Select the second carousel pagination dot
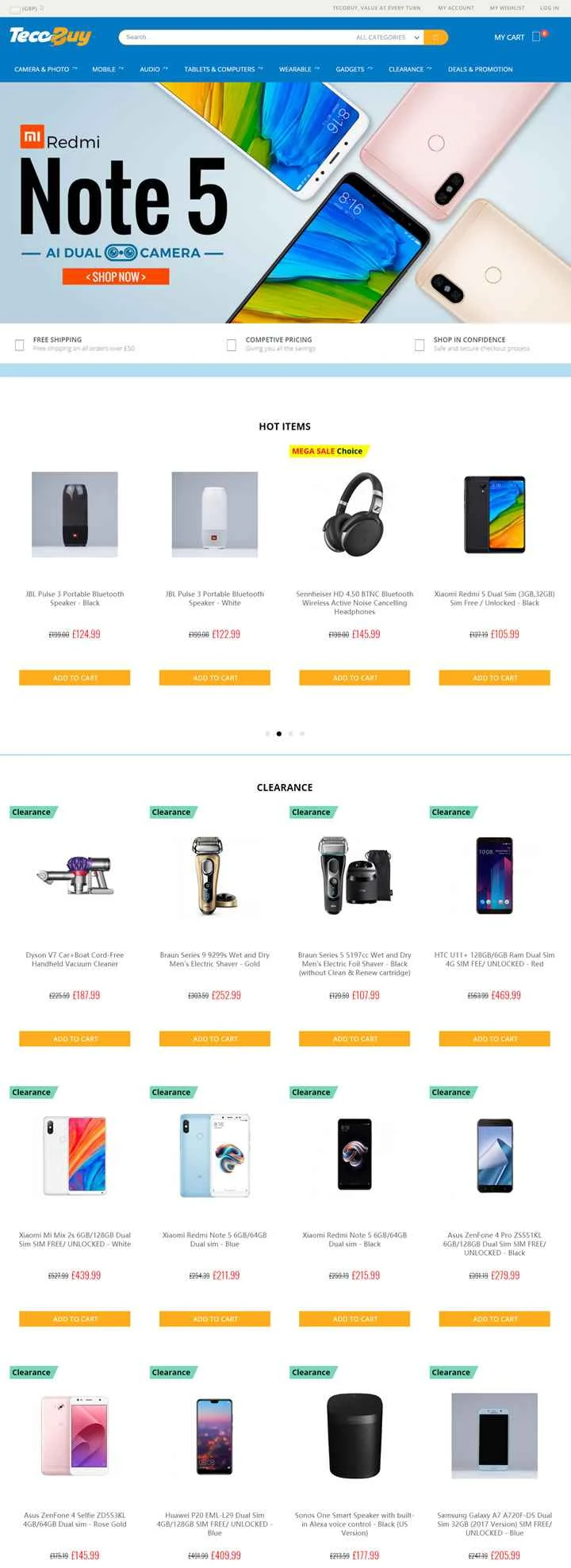 tap(278, 733)
